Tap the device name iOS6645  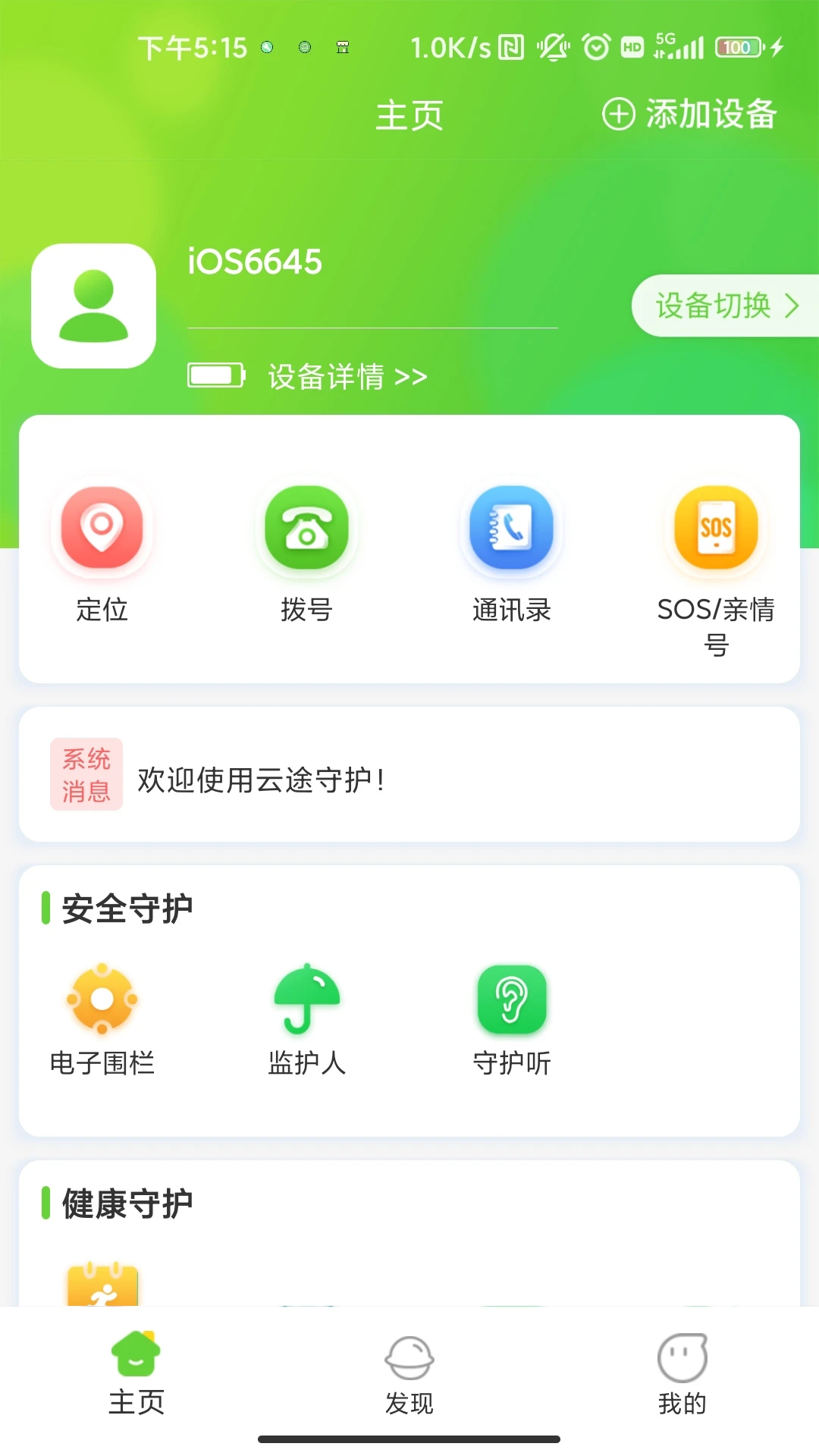click(255, 262)
